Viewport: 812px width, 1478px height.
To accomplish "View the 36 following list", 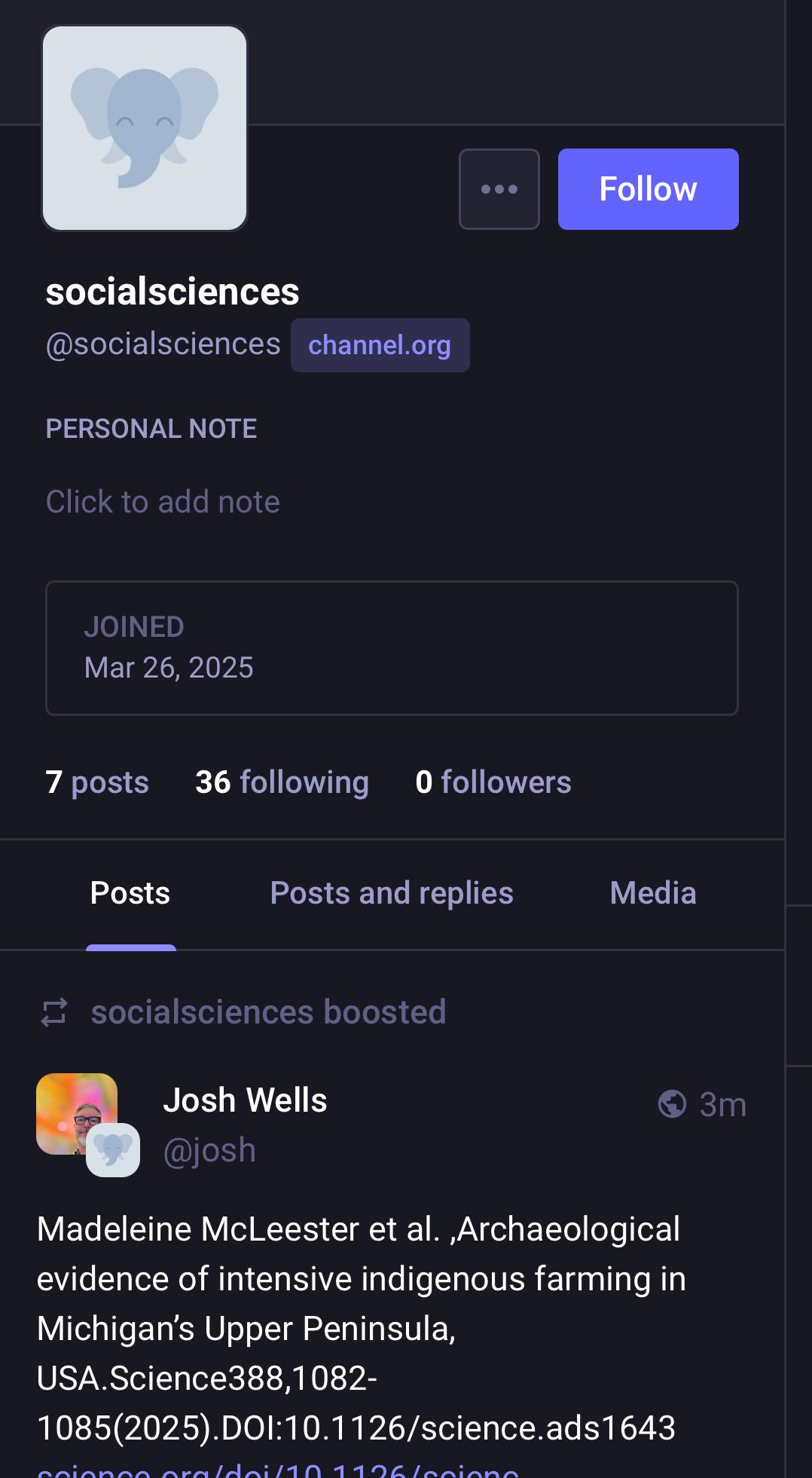I will click(x=282, y=782).
